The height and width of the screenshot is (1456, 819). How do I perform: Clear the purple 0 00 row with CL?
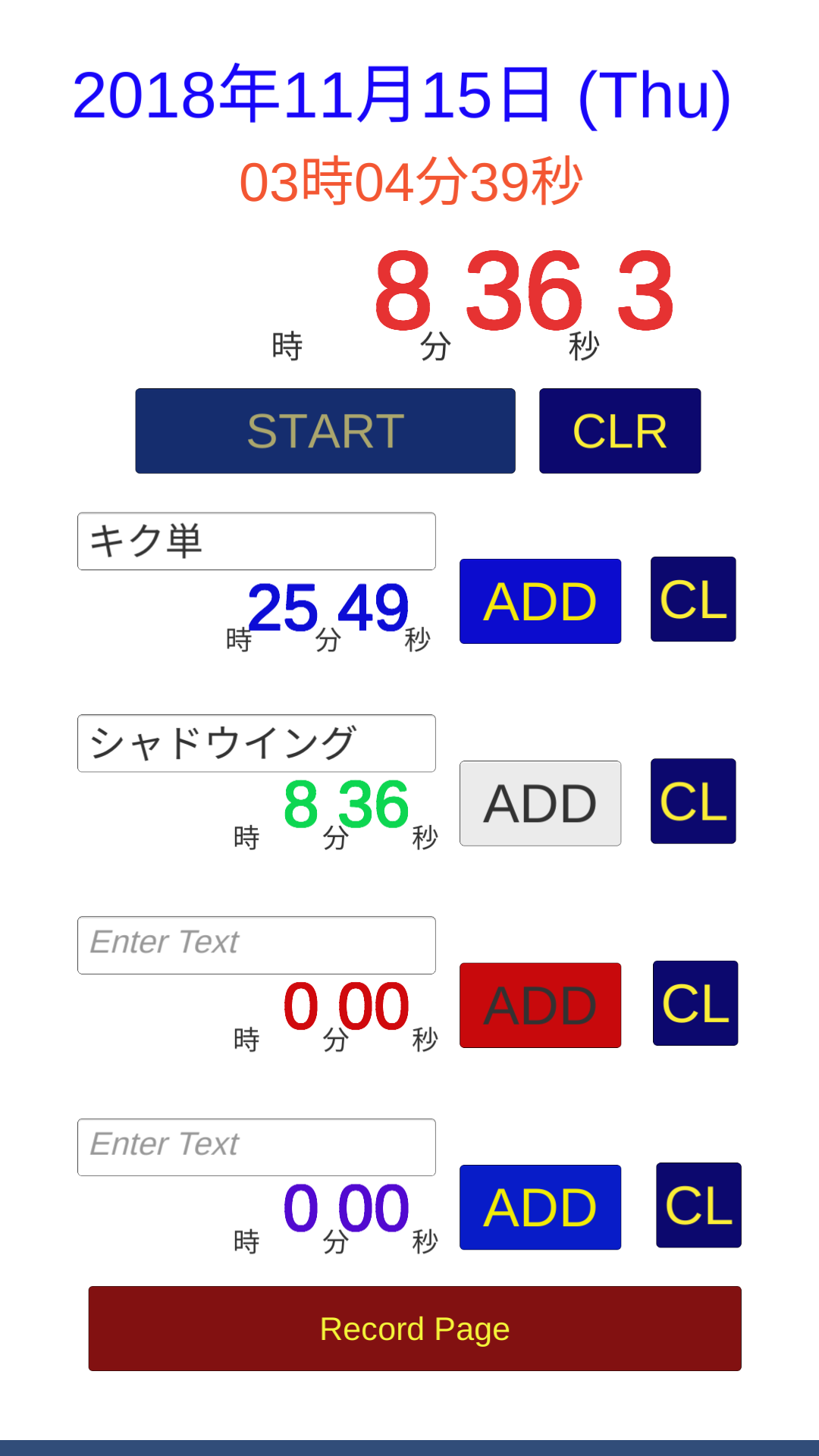(698, 1205)
